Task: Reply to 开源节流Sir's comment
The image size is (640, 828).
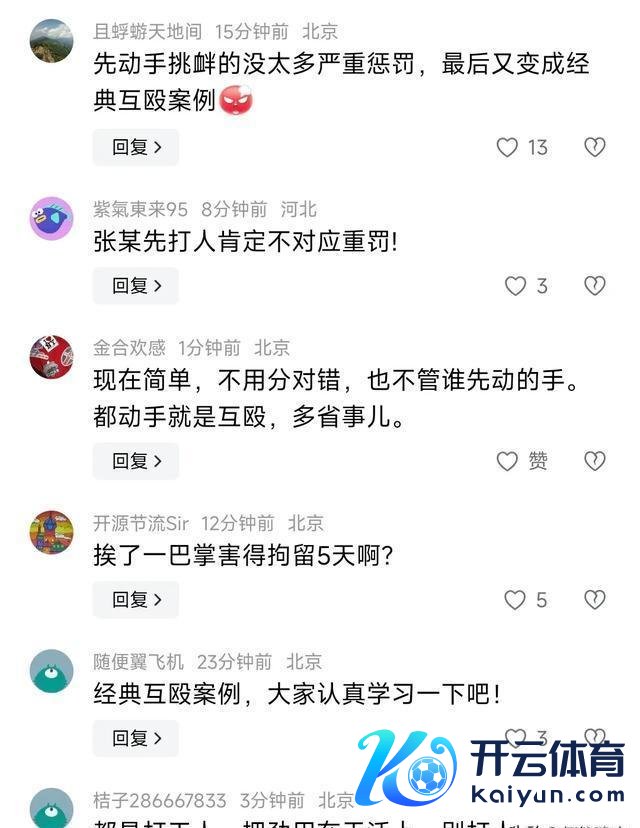Action: pos(135,600)
